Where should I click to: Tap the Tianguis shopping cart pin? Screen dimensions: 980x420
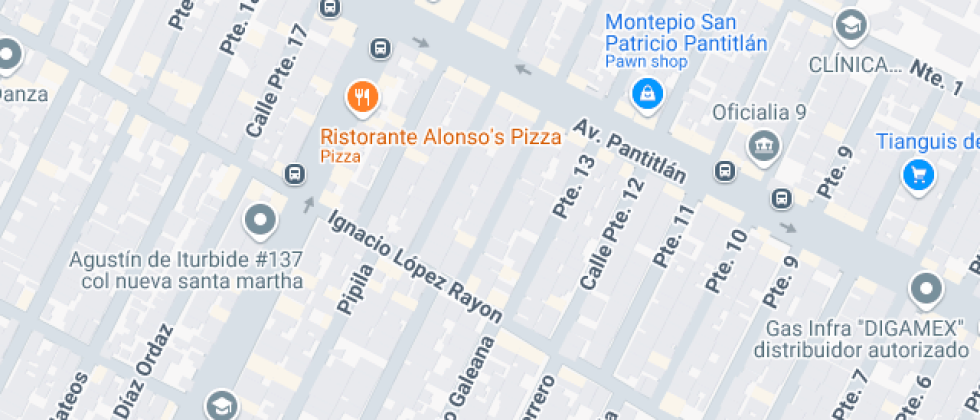click(x=917, y=176)
